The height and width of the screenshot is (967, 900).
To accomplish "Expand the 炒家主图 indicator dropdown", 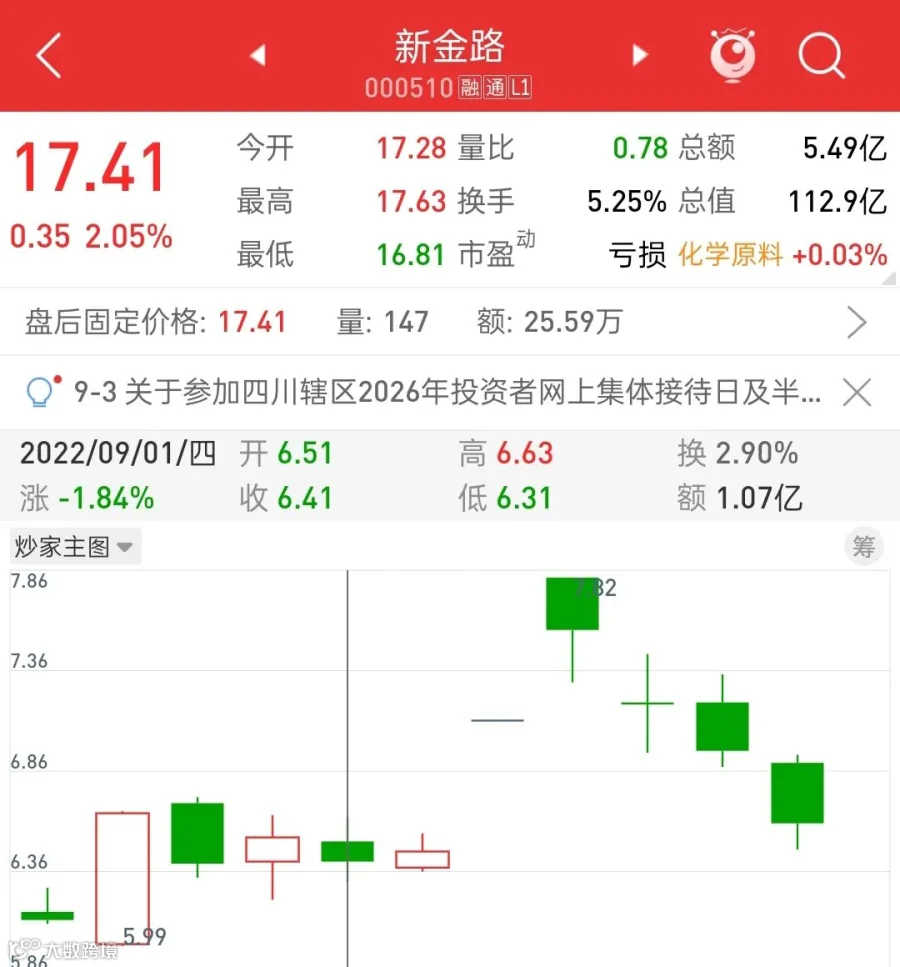I will (x=75, y=546).
